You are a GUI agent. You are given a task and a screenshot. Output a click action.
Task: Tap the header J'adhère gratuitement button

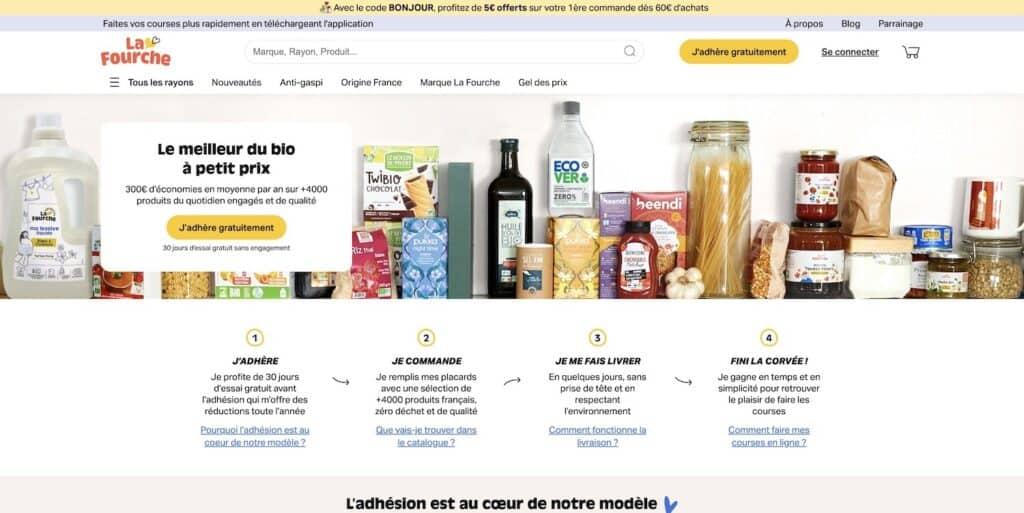738,52
